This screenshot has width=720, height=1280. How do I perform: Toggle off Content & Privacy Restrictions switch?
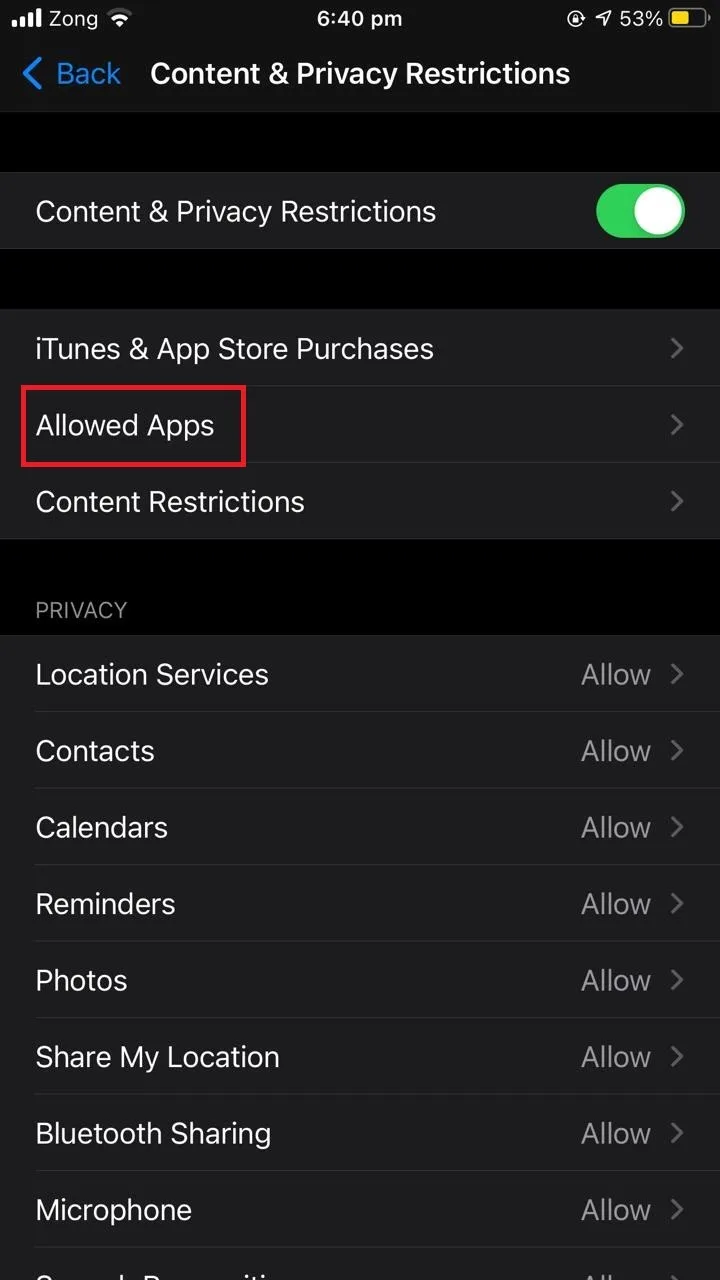(640, 211)
